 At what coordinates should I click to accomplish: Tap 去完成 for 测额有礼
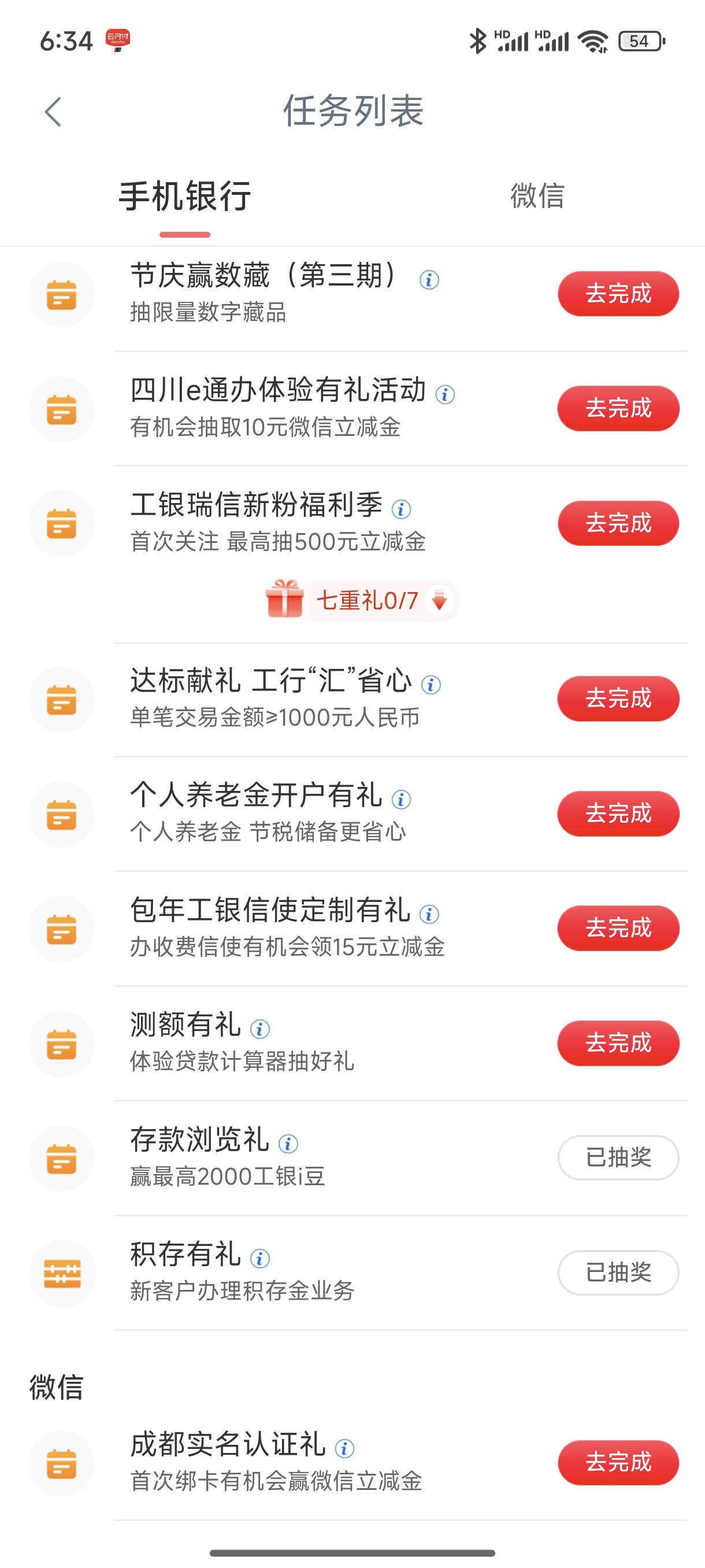[618, 1043]
